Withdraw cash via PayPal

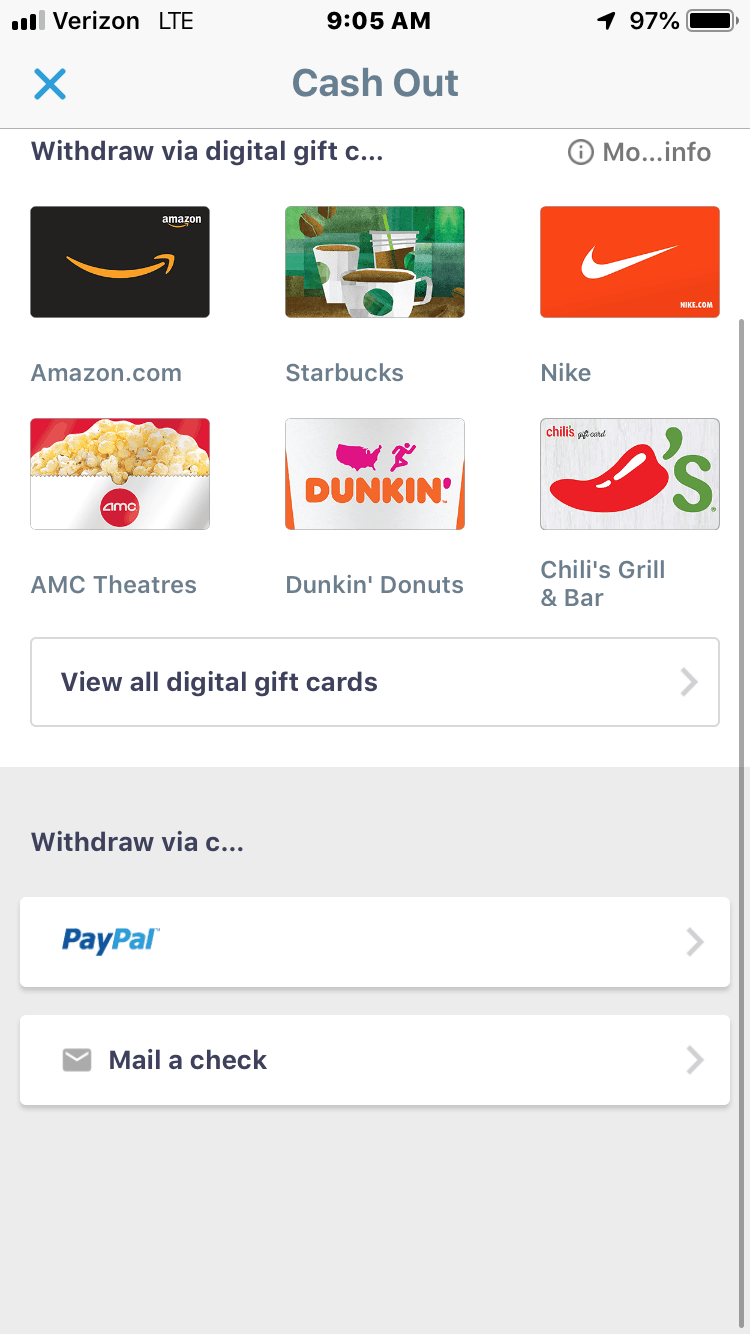375,942
